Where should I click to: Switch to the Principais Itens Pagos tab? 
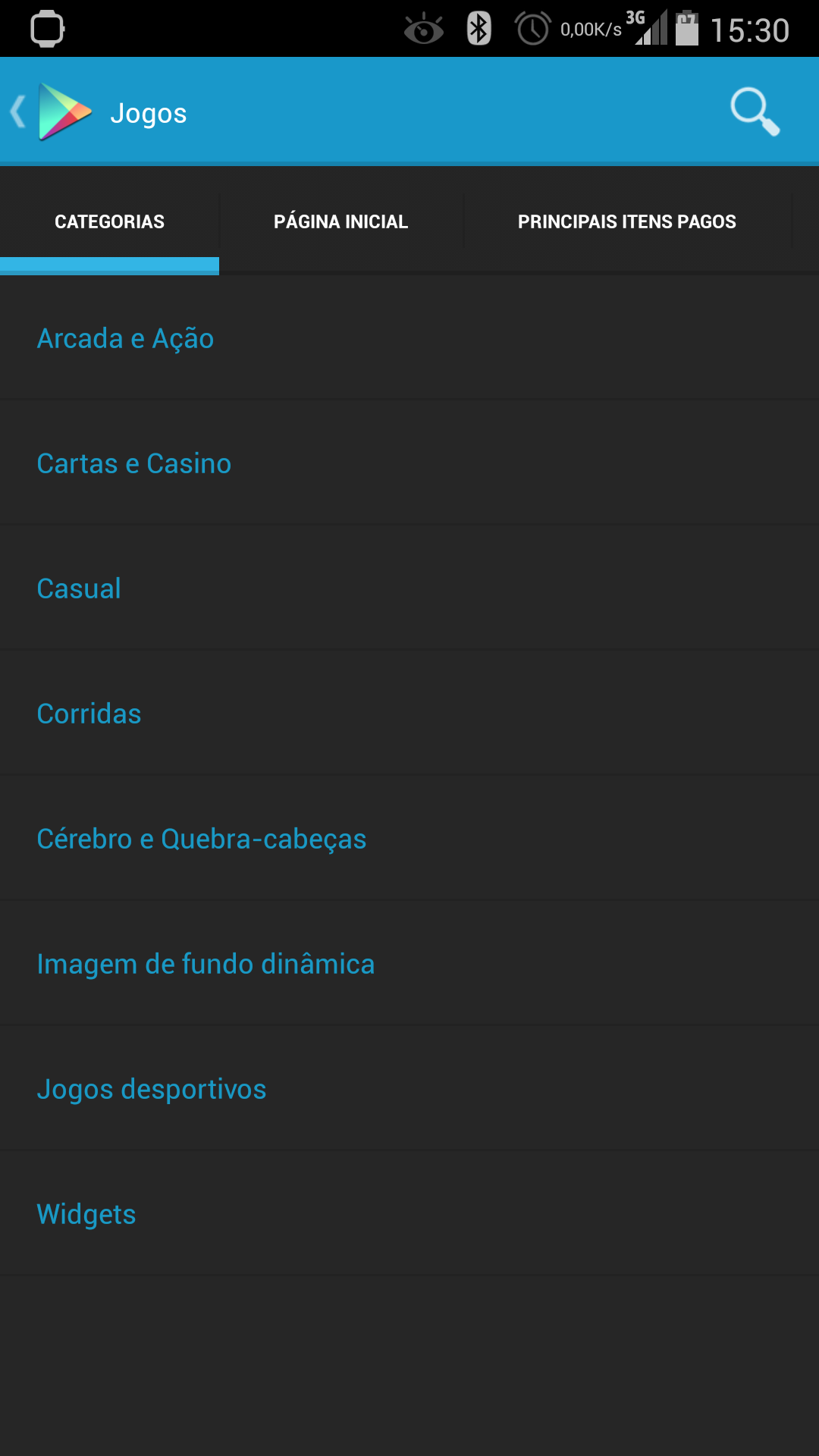point(627,221)
